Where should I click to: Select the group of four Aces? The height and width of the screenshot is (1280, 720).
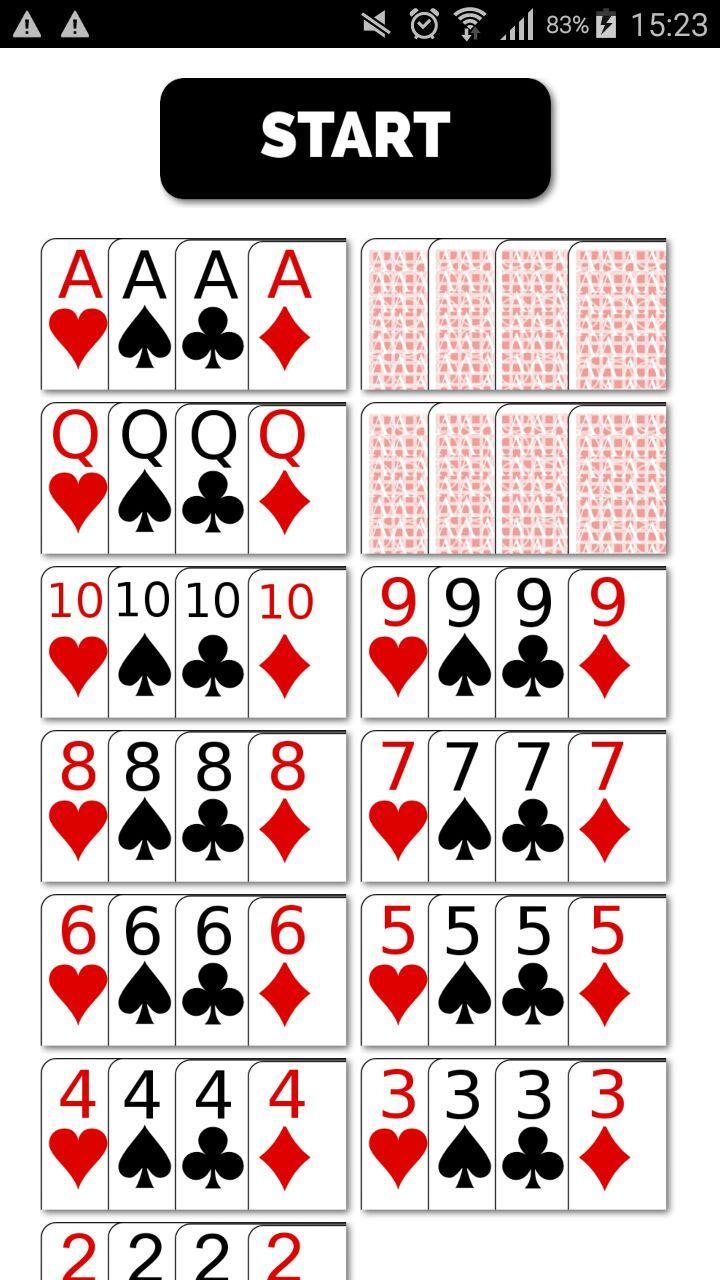click(194, 314)
